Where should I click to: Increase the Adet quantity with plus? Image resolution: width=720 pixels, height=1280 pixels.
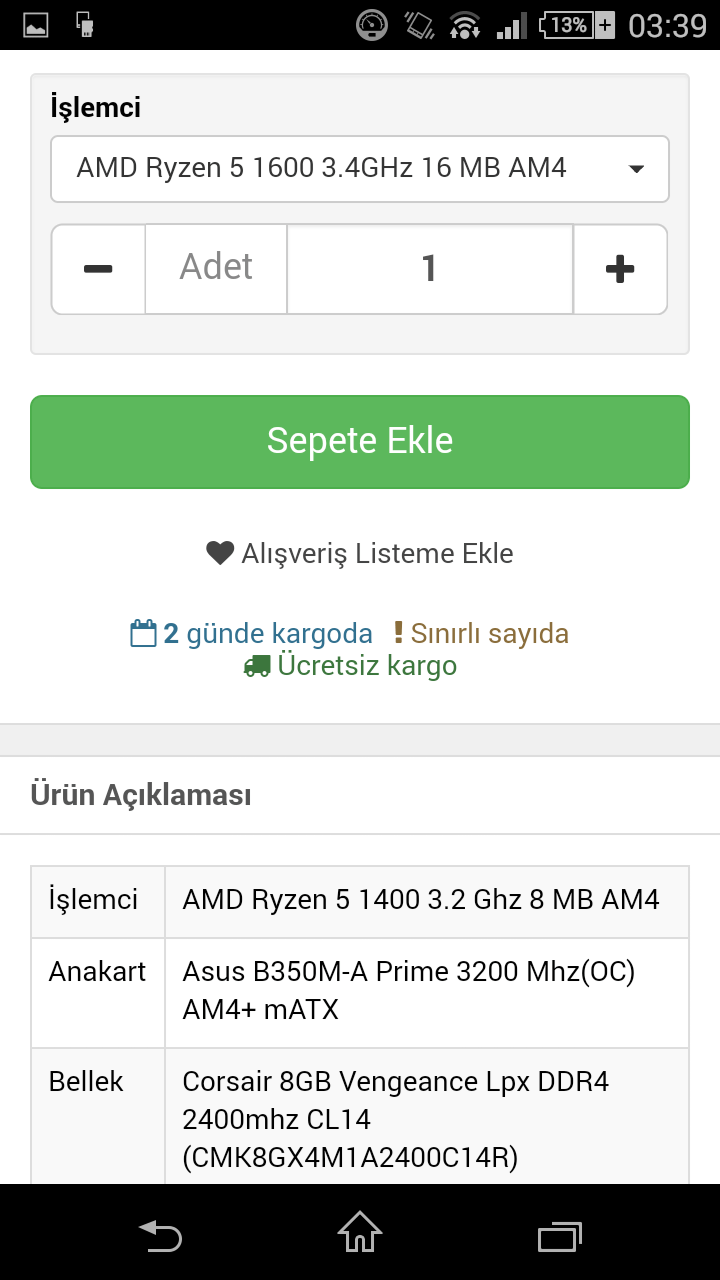coord(620,269)
